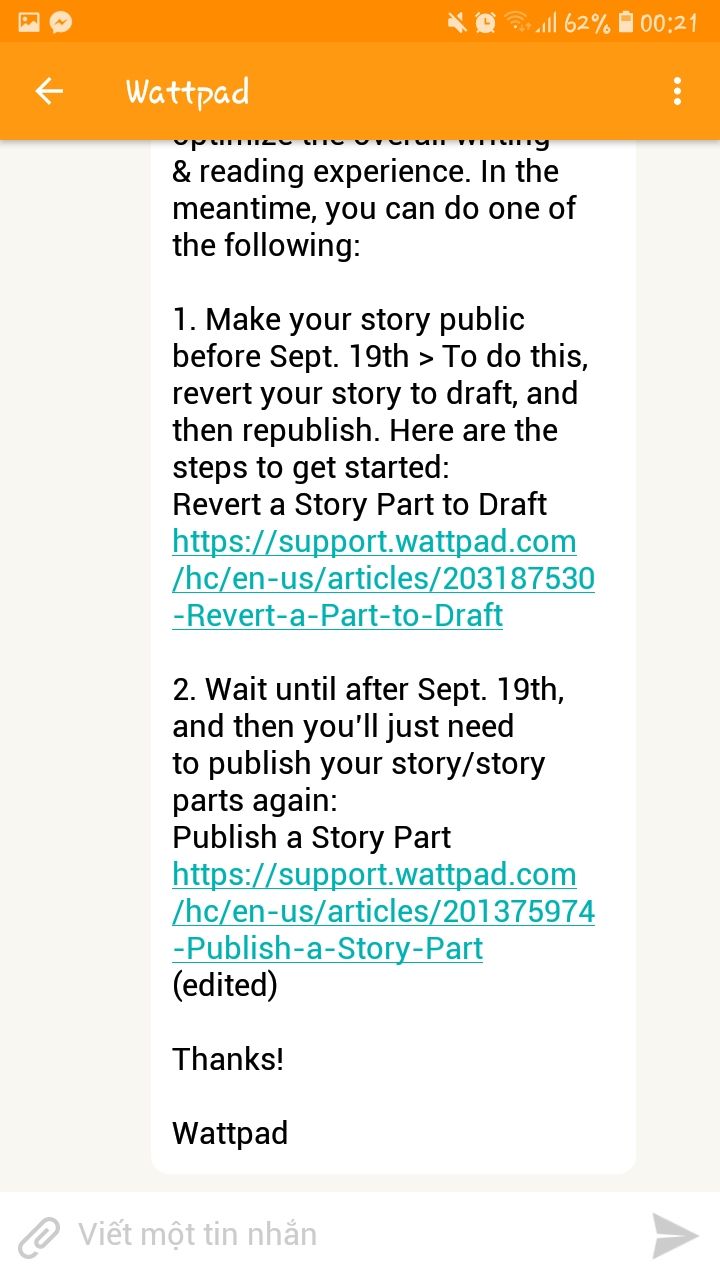Go back from the Wattpad conversation
The width and height of the screenshot is (720, 1280).
[48, 92]
